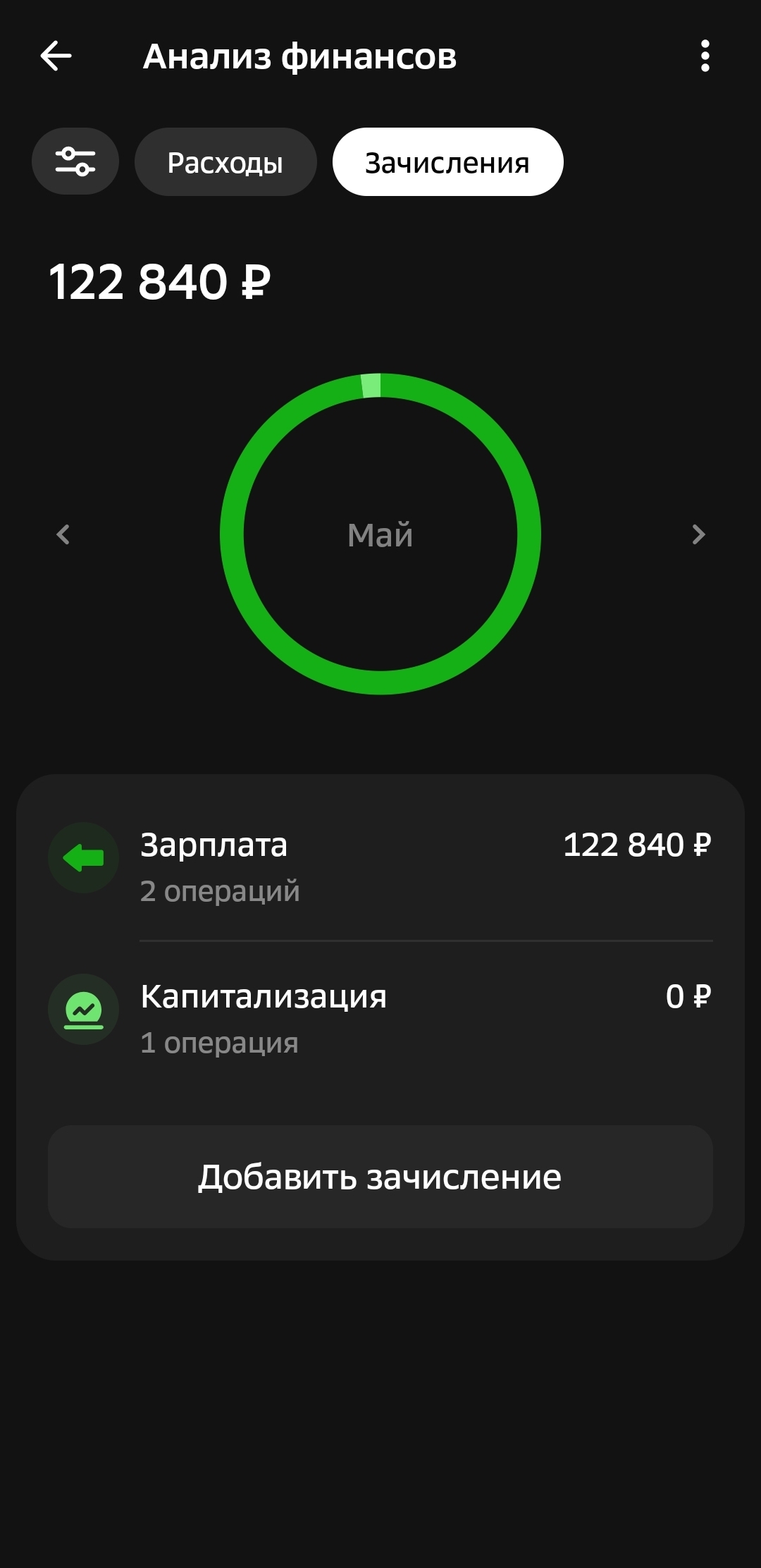
Task: Show the previous month before Май
Action: 63,534
